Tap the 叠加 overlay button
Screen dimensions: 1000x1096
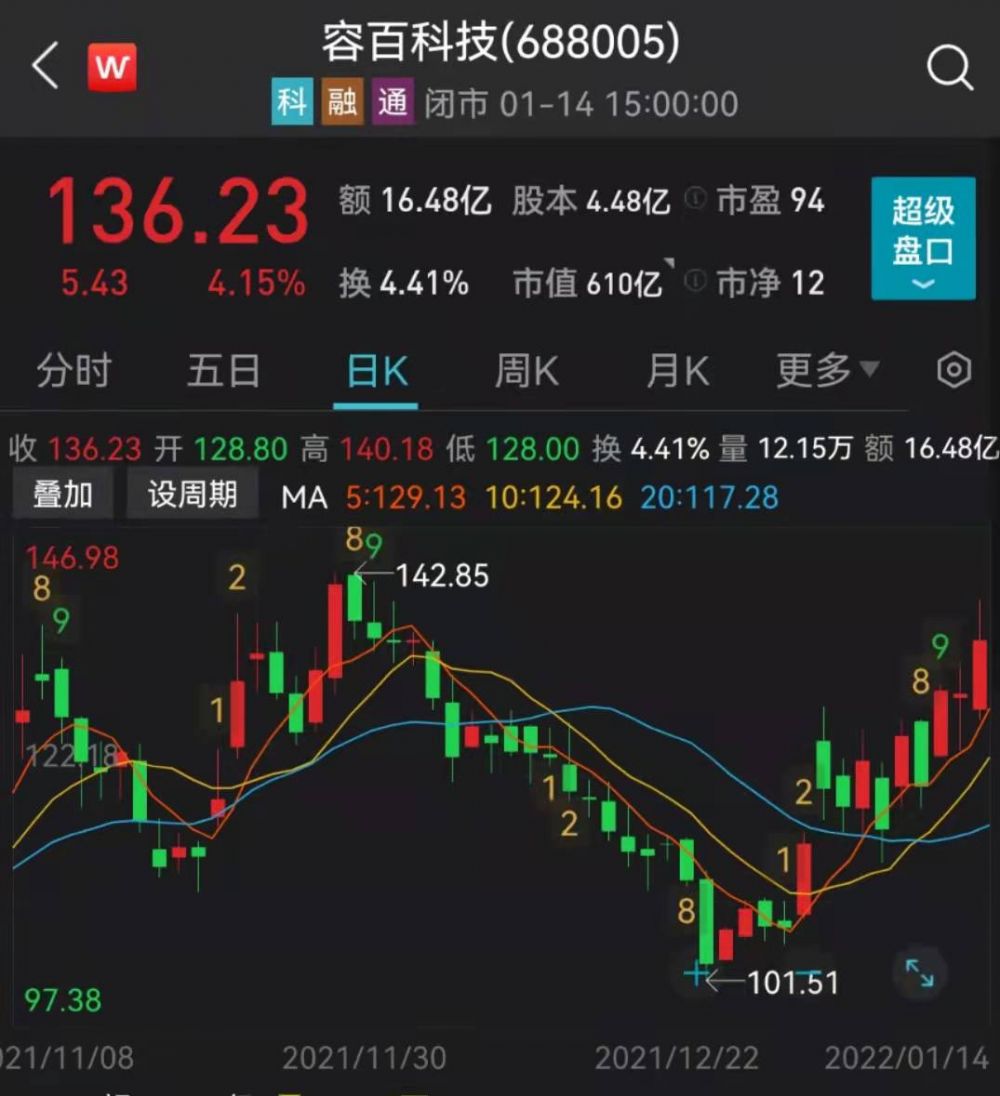pyautogui.click(x=62, y=495)
